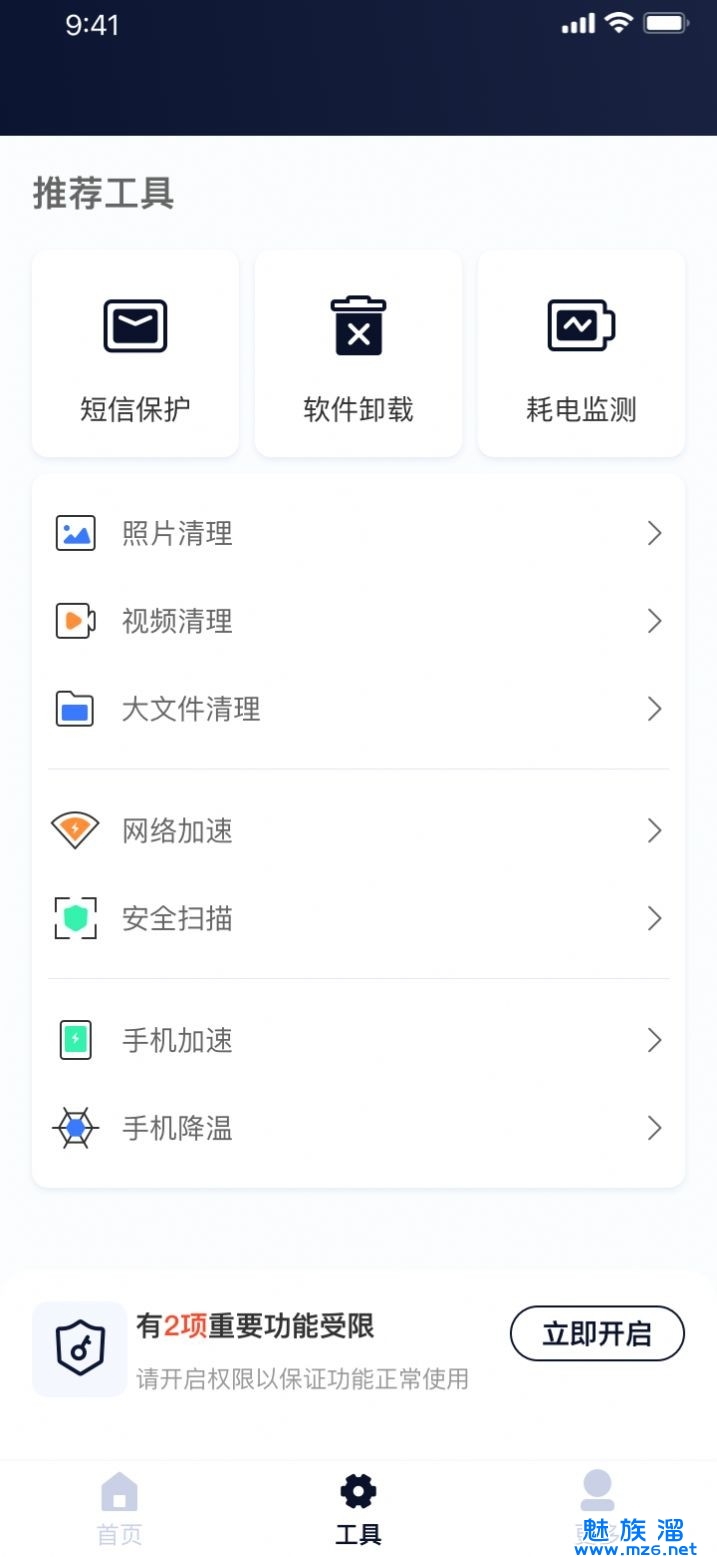Choose 手机降温 in the list
The height and width of the screenshot is (1557, 717).
[x=358, y=1129]
